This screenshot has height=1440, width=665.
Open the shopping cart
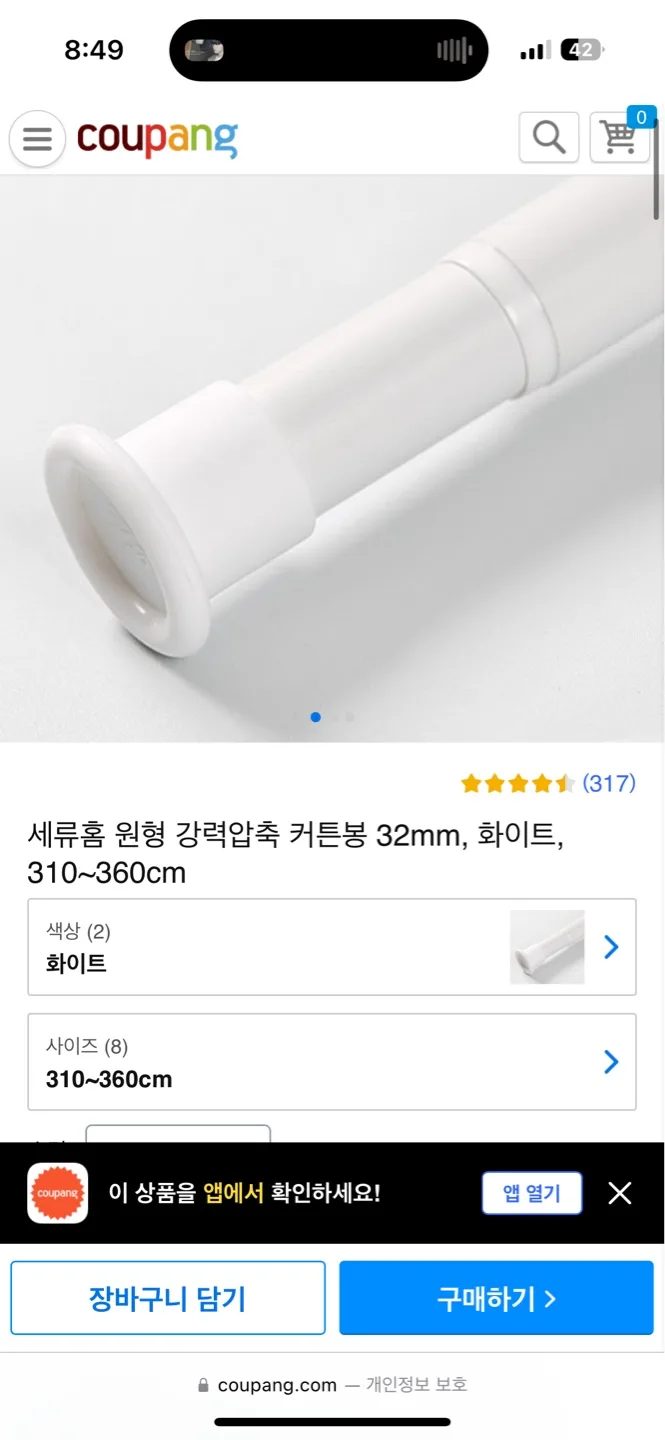click(620, 137)
